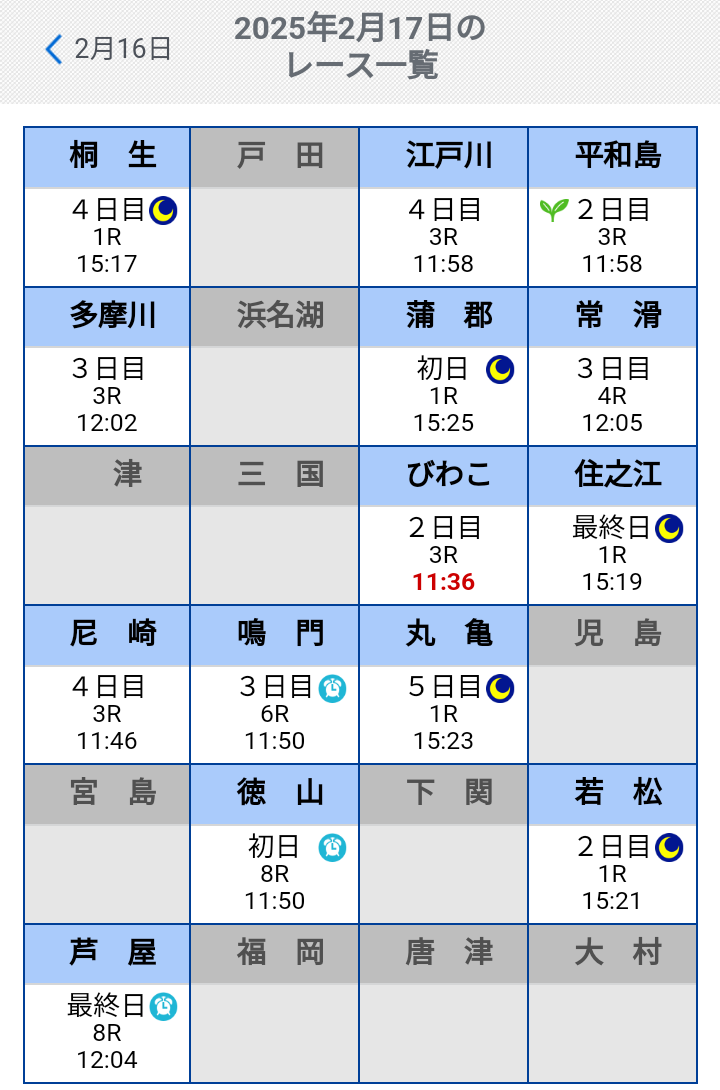720x1090 pixels.
Task: View 徳山 初日 races
Action: click(275, 873)
